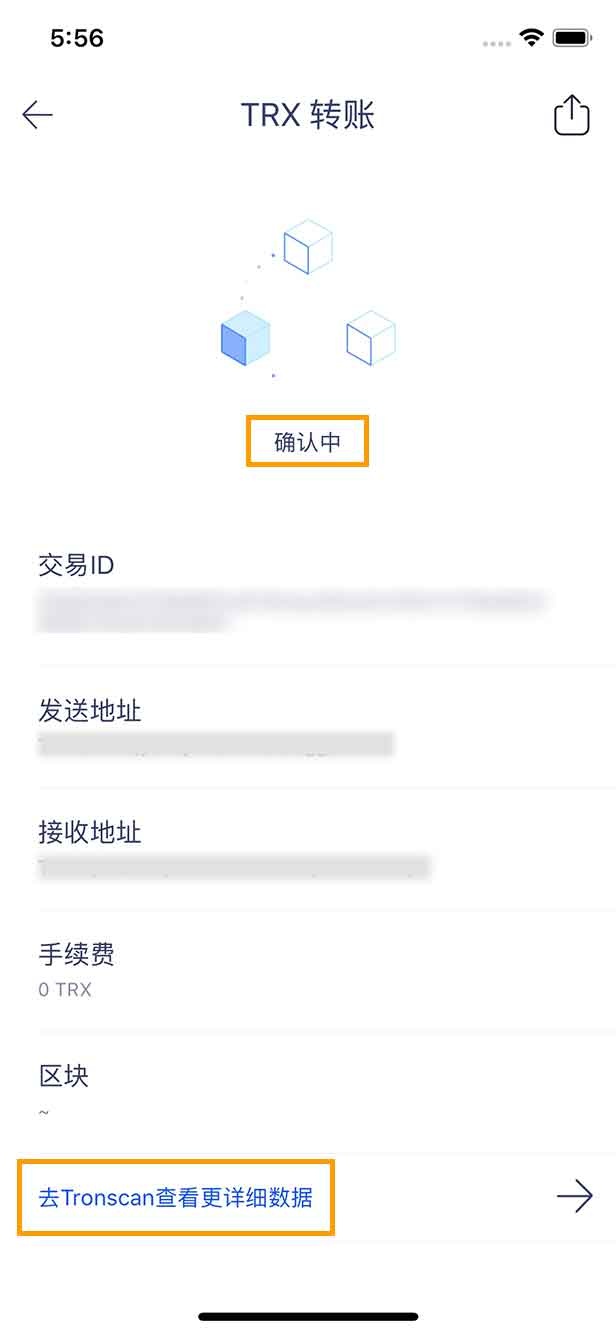Share this transaction details
This screenshot has width=616, height=1334.
[x=571, y=115]
